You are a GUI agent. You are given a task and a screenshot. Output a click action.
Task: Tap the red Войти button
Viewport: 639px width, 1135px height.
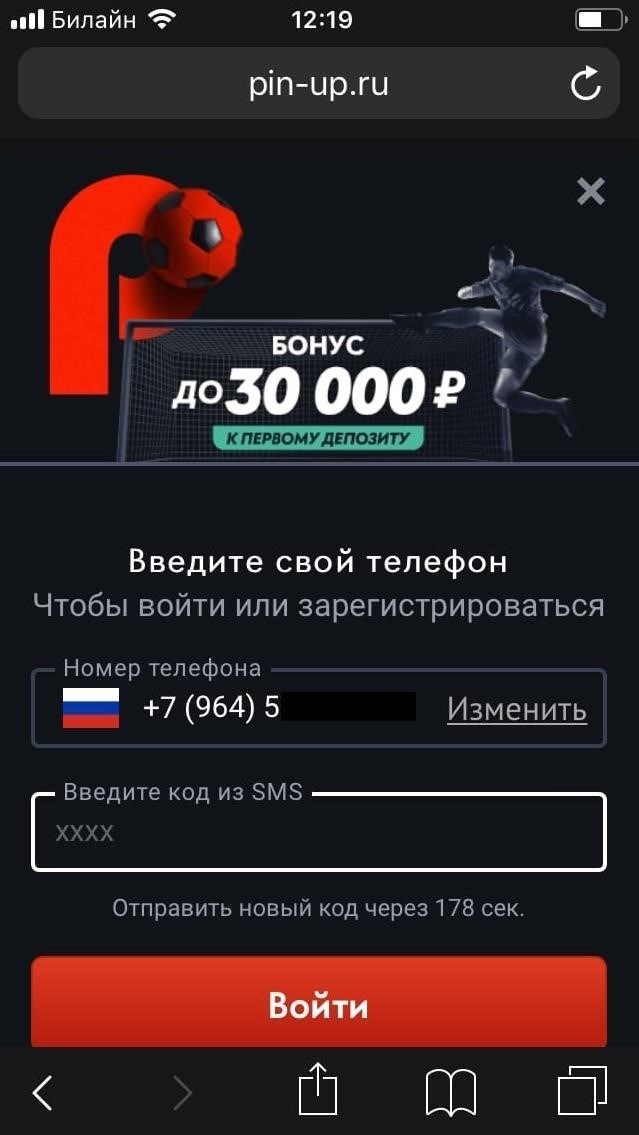[x=319, y=1004]
